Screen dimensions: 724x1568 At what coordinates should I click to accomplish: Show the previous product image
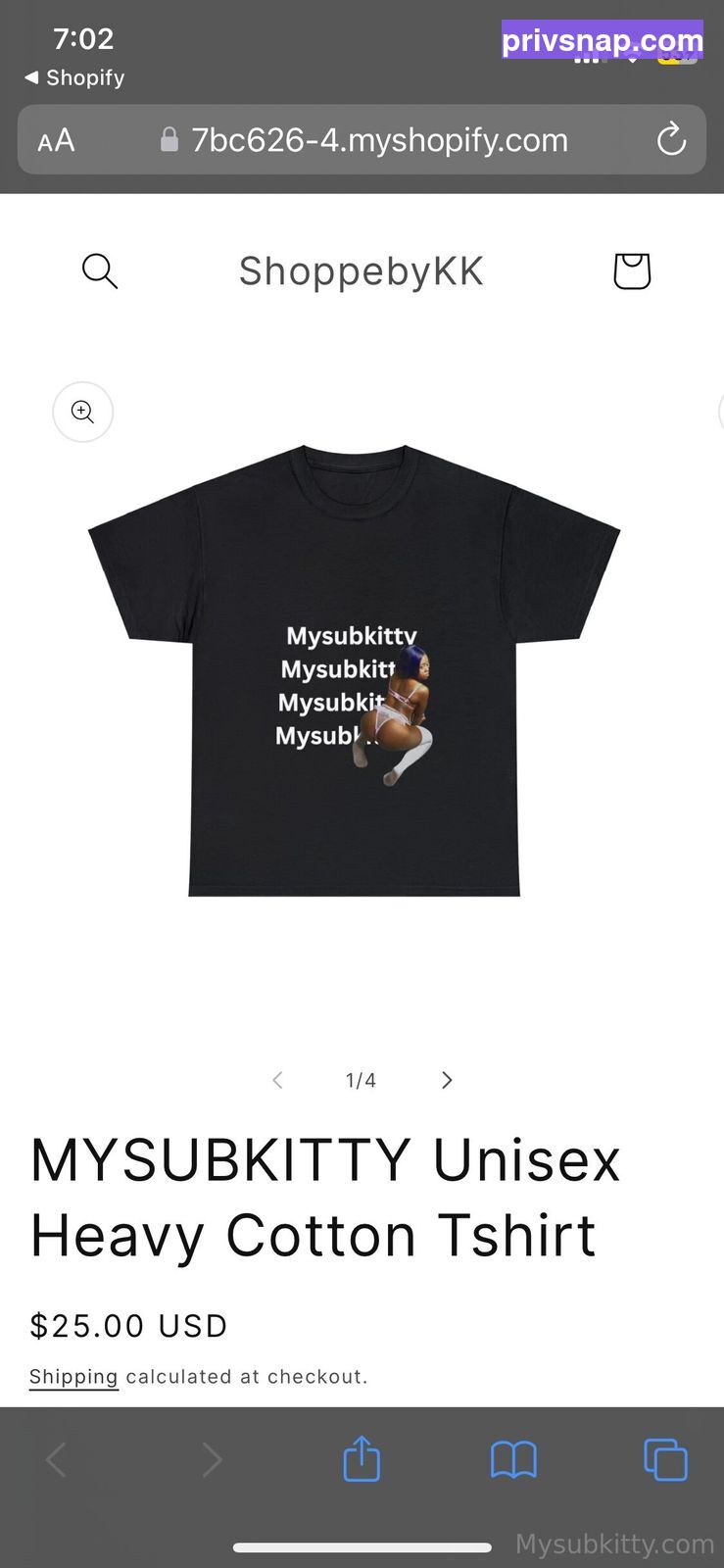pos(277,1080)
